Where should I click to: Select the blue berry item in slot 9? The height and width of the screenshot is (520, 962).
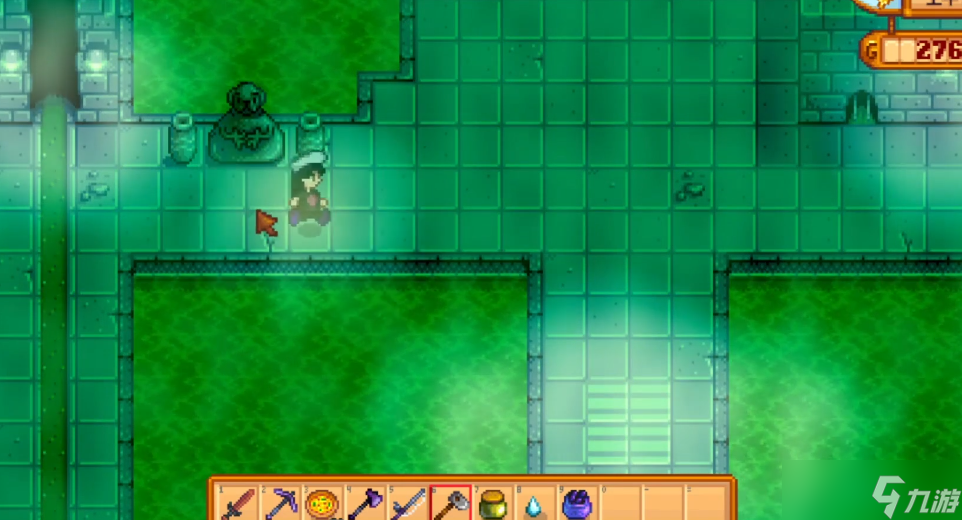tap(576, 503)
